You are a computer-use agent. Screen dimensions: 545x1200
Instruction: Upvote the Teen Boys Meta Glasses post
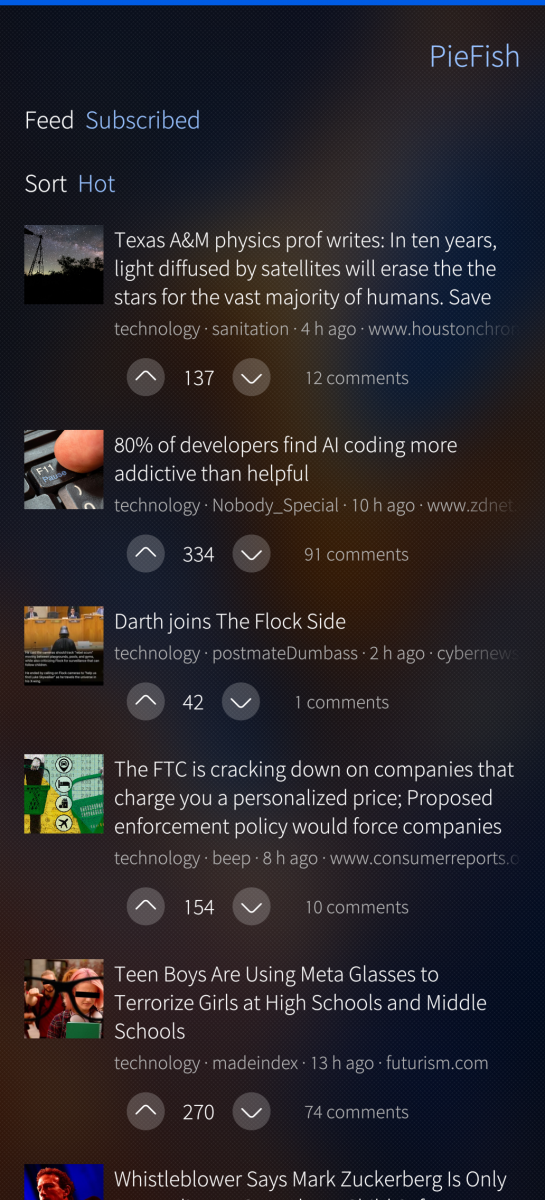(146, 1112)
